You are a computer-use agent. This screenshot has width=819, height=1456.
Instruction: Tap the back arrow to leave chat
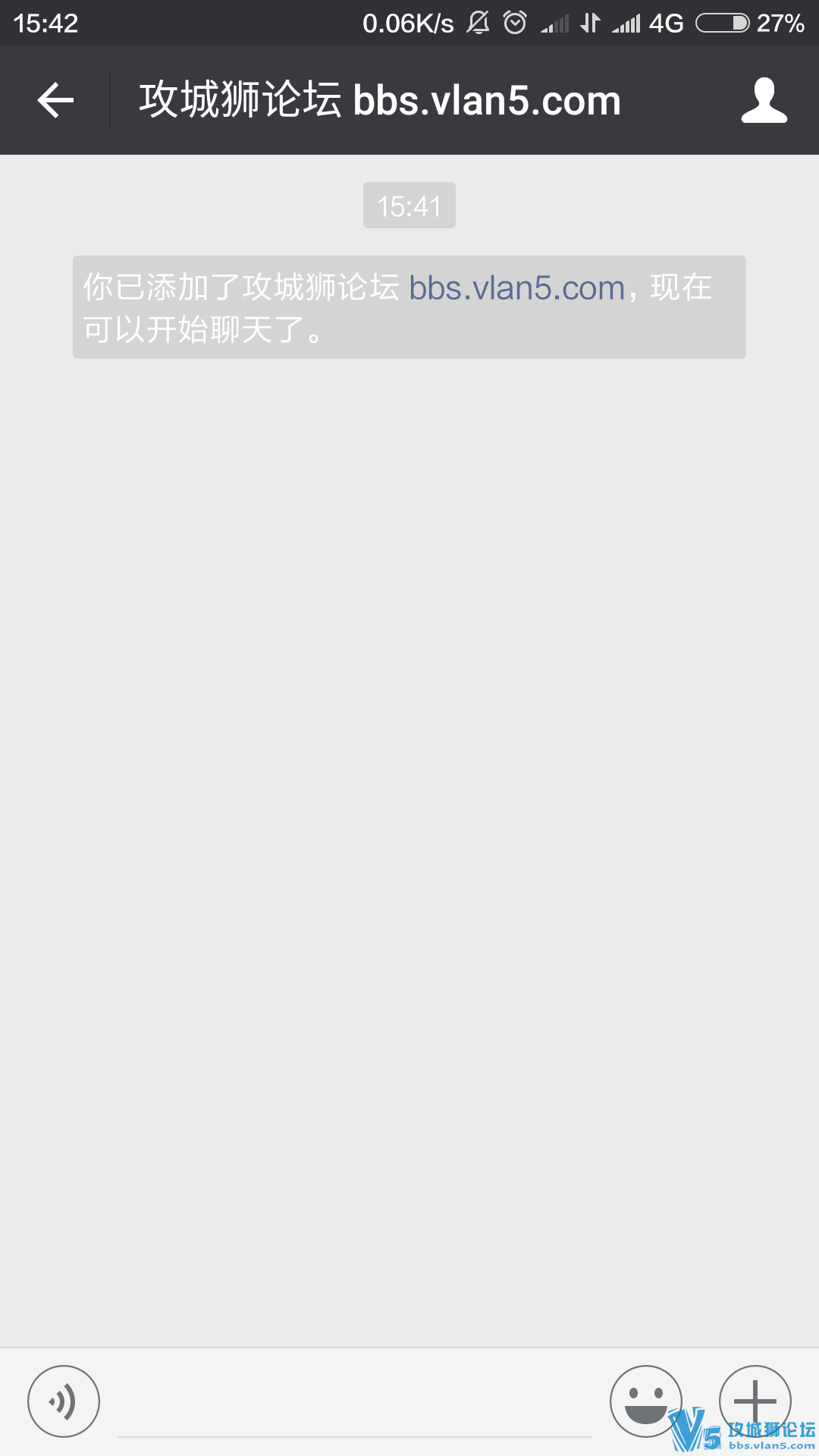tap(55, 99)
